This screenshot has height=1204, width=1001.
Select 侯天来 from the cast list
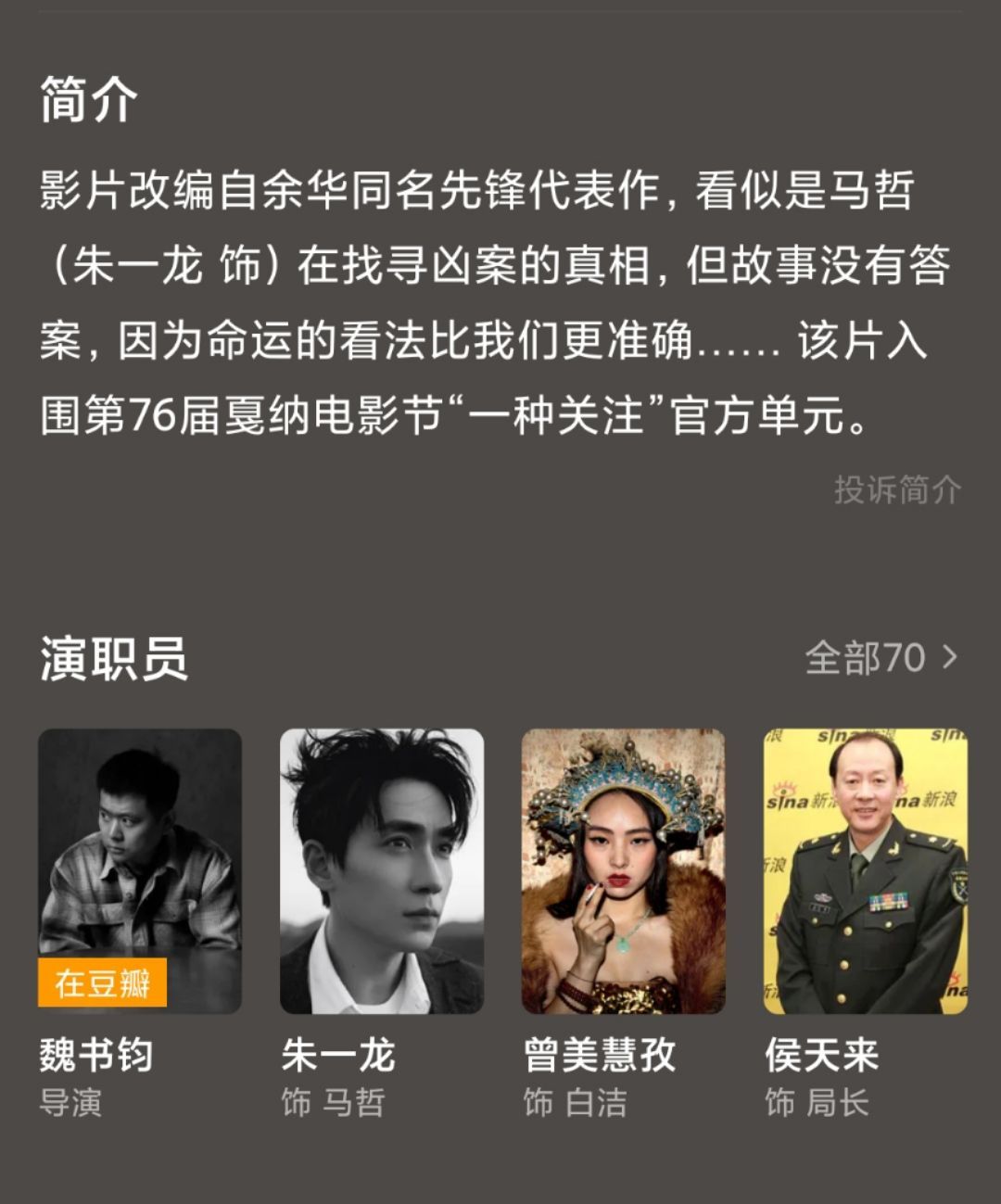pyautogui.click(x=865, y=871)
